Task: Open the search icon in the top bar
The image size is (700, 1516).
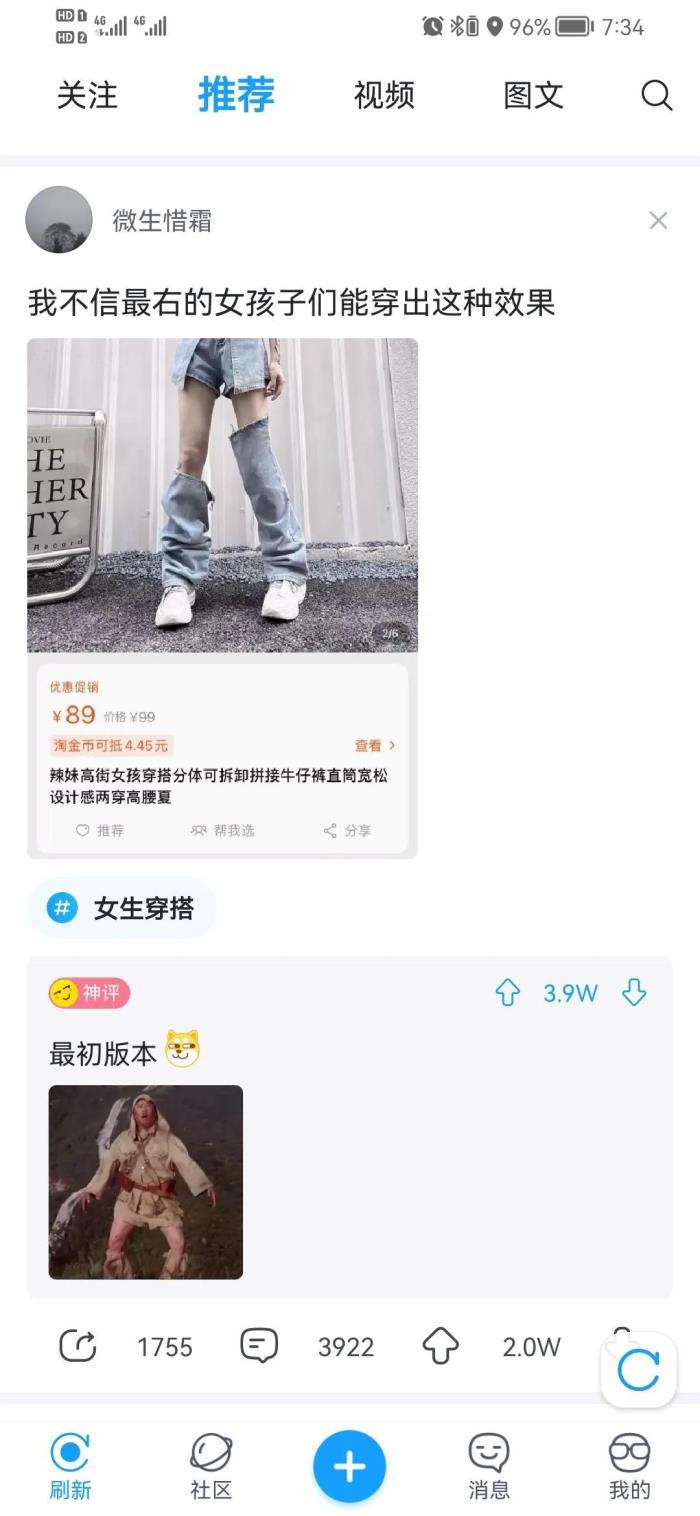Action: tap(656, 96)
